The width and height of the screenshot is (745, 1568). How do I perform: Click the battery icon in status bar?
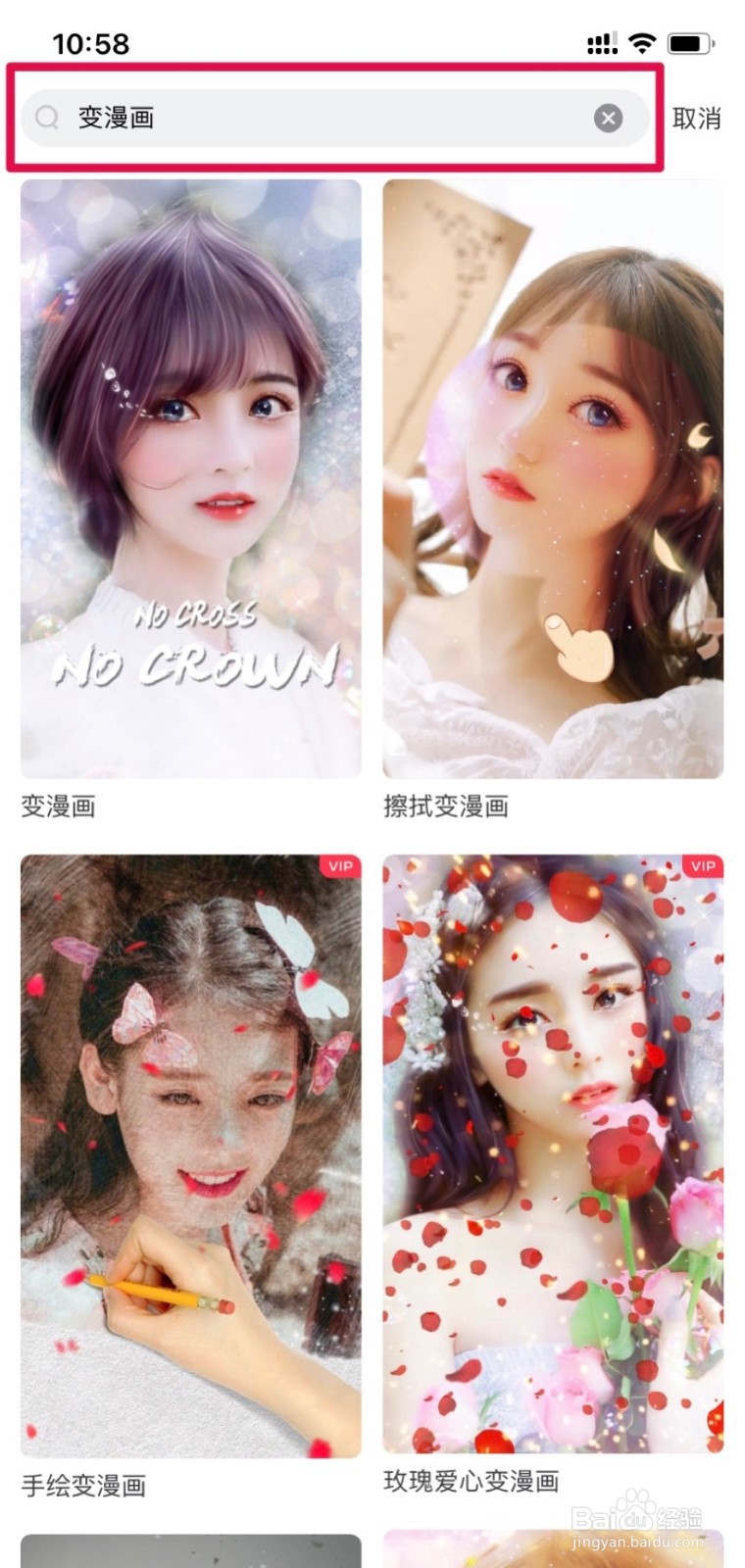(689, 43)
